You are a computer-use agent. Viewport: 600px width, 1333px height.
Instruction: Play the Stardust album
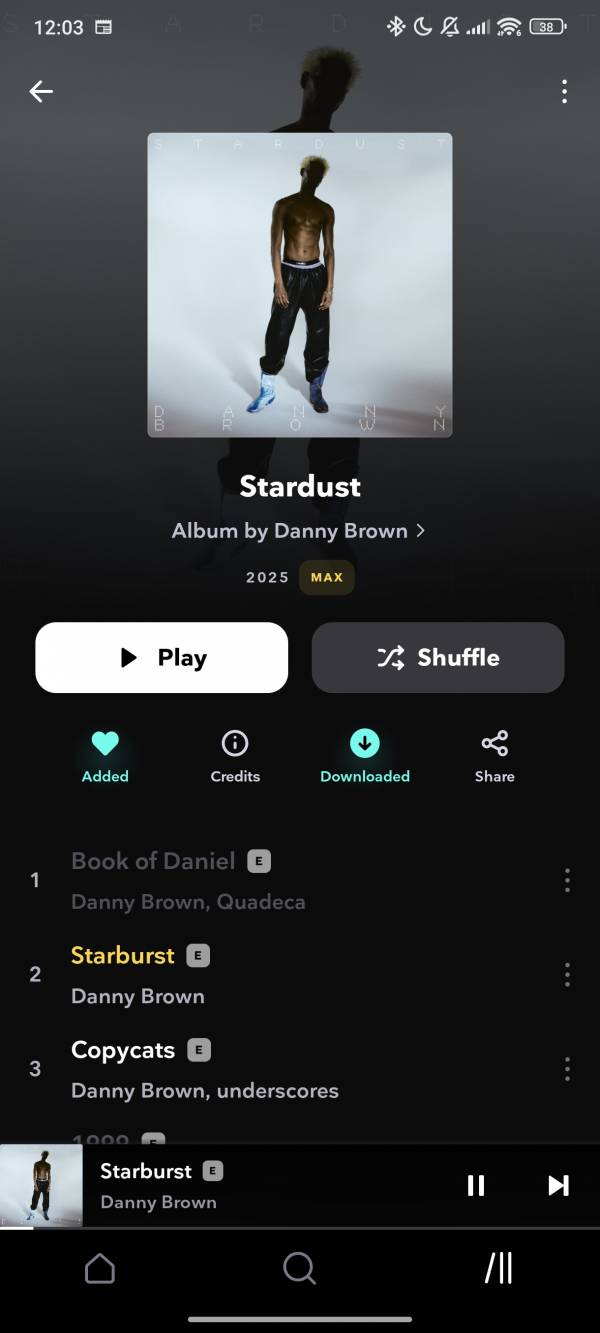click(162, 658)
